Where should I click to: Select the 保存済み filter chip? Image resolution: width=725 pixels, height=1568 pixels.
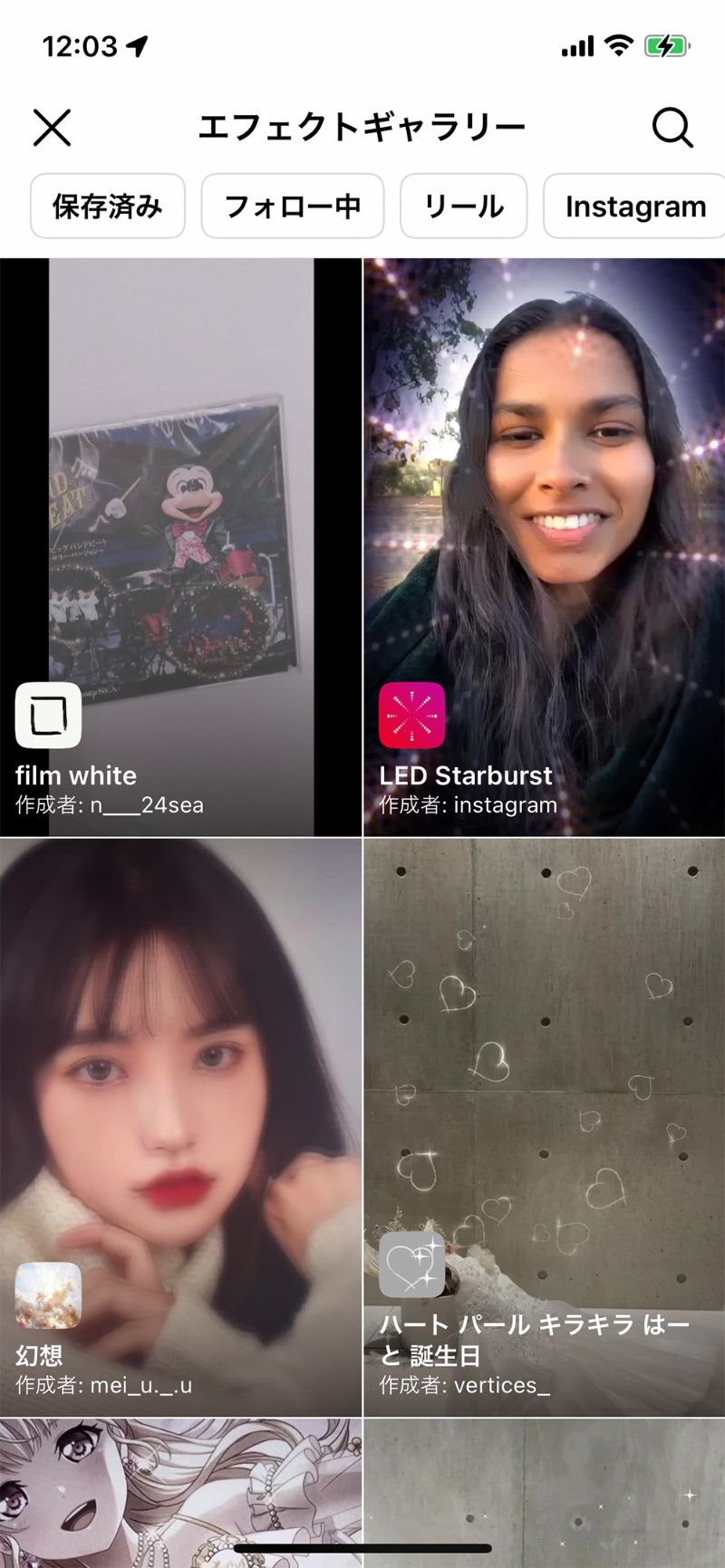pyautogui.click(x=108, y=207)
